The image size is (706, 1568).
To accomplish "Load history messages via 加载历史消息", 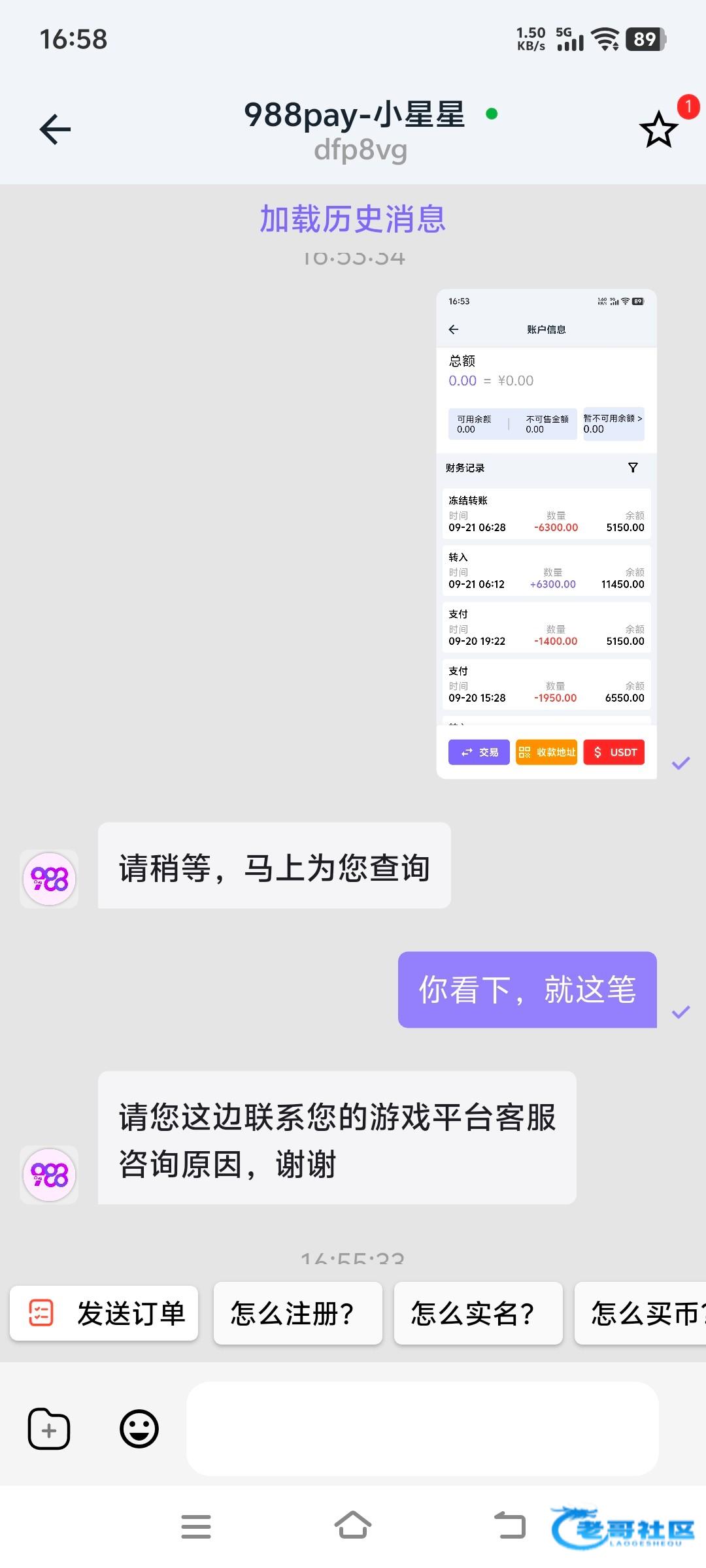I will [353, 219].
